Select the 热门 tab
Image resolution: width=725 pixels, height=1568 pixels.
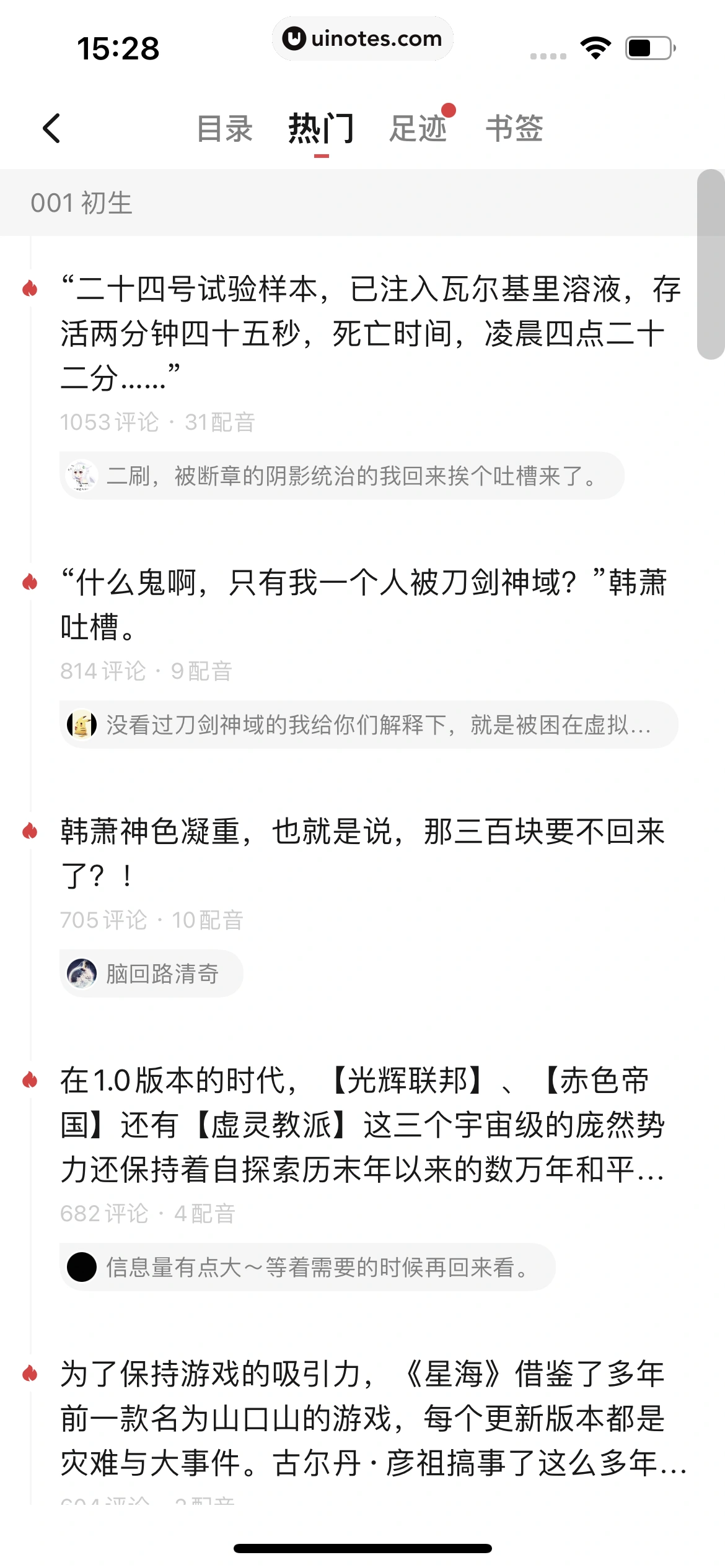320,128
